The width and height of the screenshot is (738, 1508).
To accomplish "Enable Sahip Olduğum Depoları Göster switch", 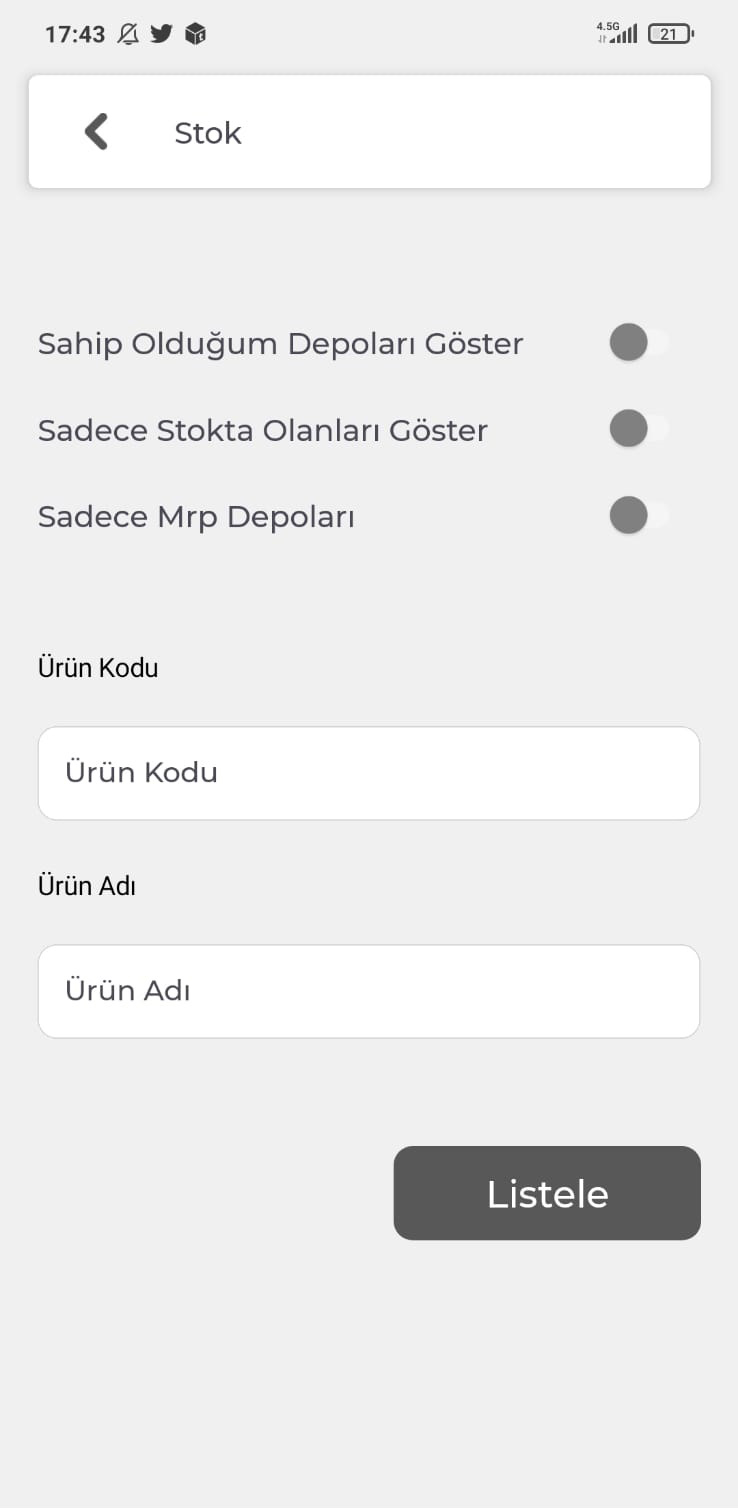I will click(640, 343).
